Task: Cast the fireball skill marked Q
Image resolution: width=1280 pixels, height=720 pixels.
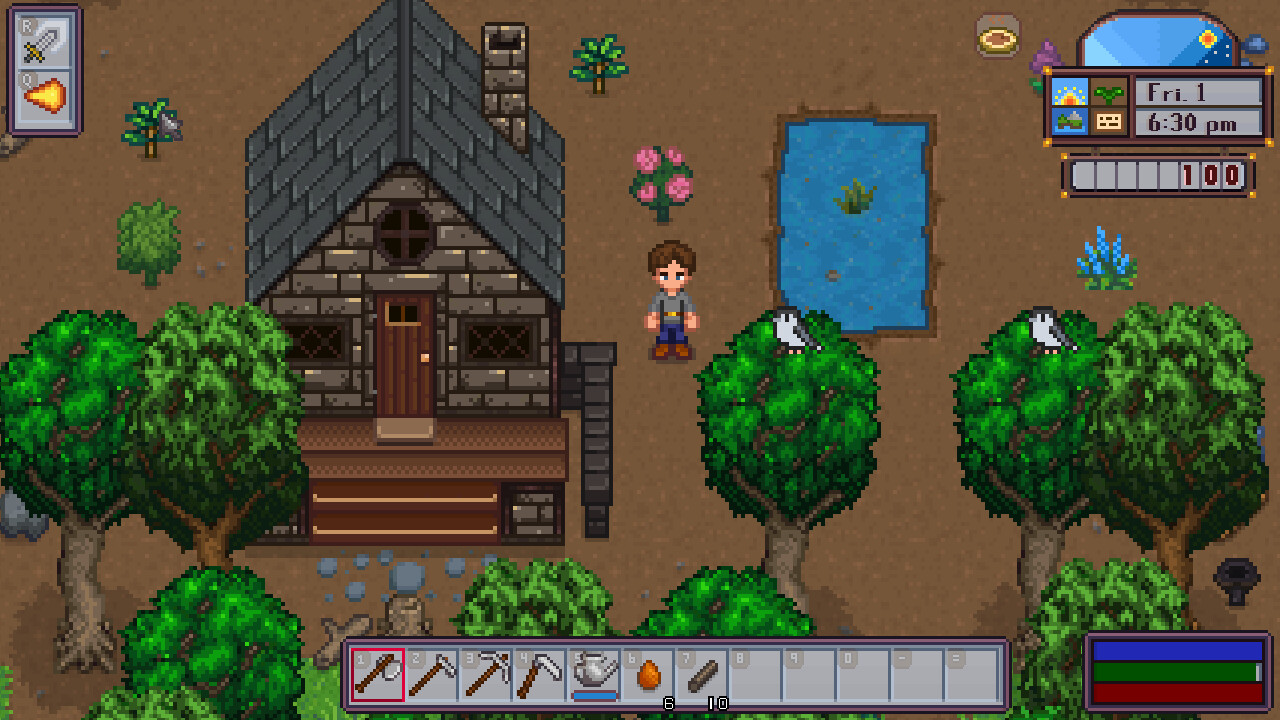Action: [x=45, y=97]
